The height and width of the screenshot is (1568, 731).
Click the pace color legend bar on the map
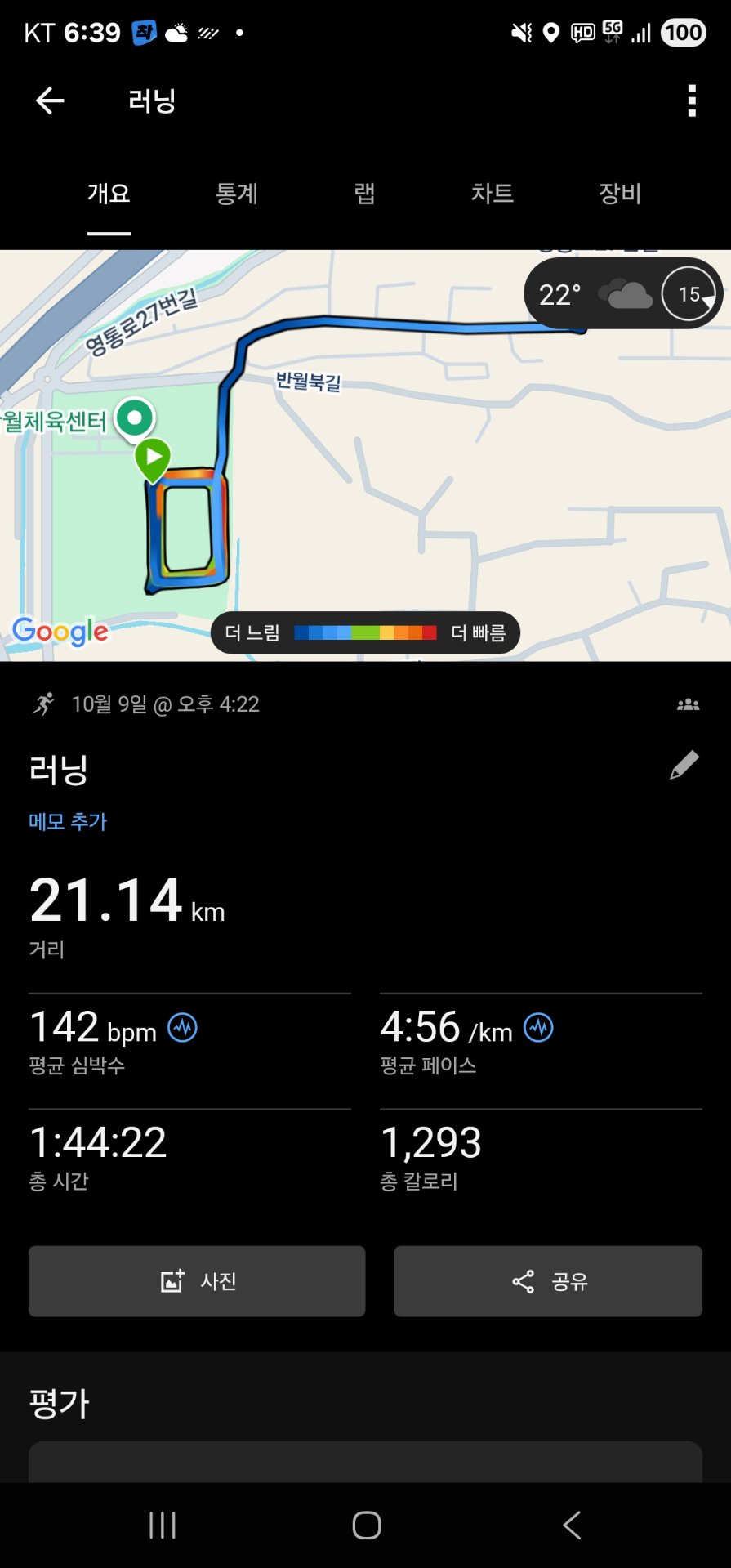[367, 632]
